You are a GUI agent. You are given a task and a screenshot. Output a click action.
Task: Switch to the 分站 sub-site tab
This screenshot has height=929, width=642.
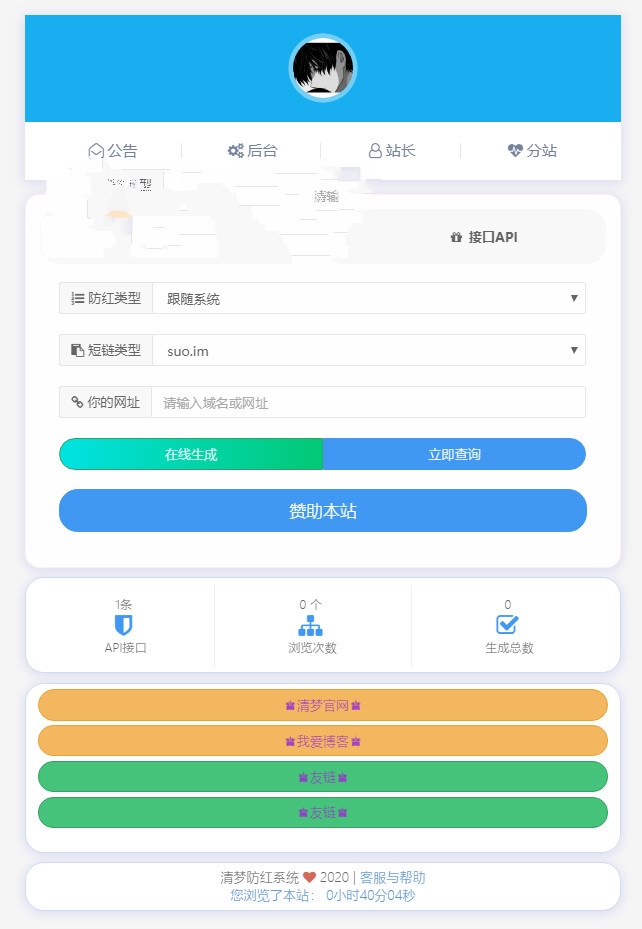point(532,151)
